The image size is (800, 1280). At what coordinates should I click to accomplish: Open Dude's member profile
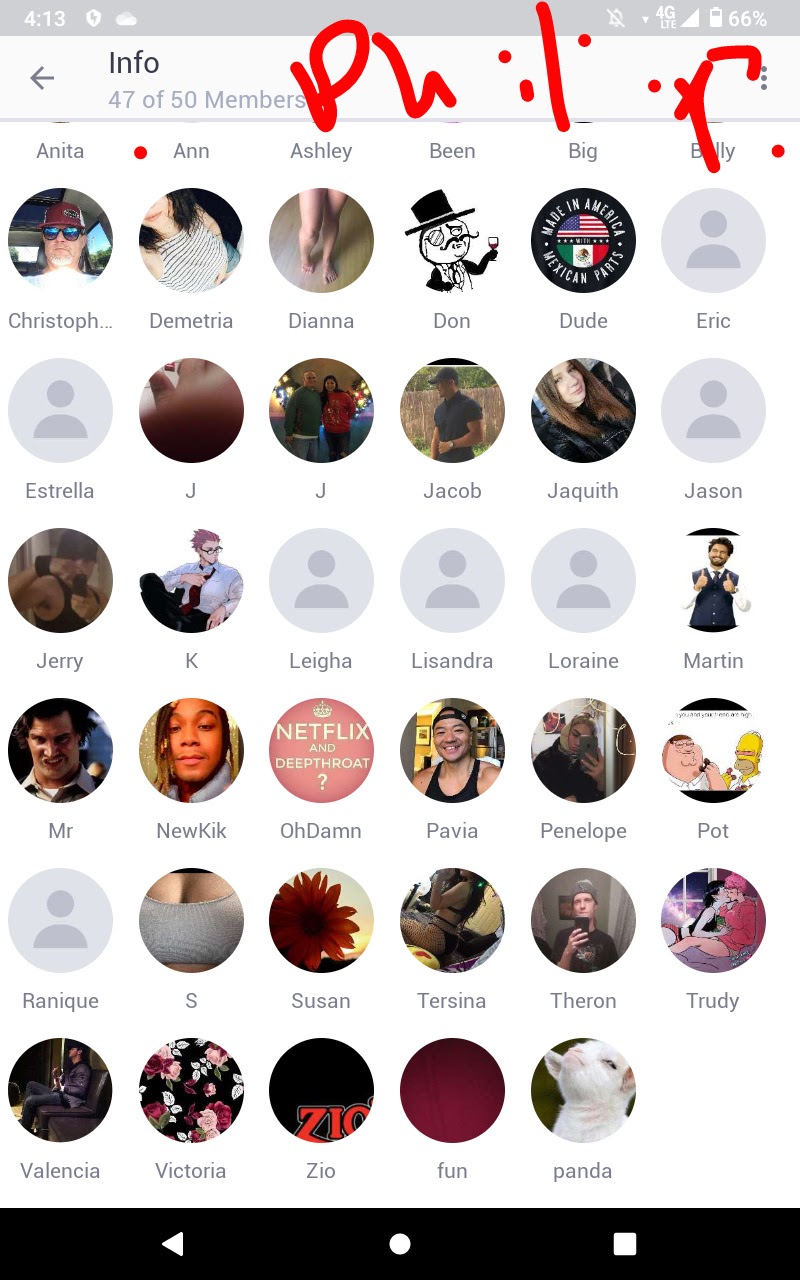(x=583, y=241)
